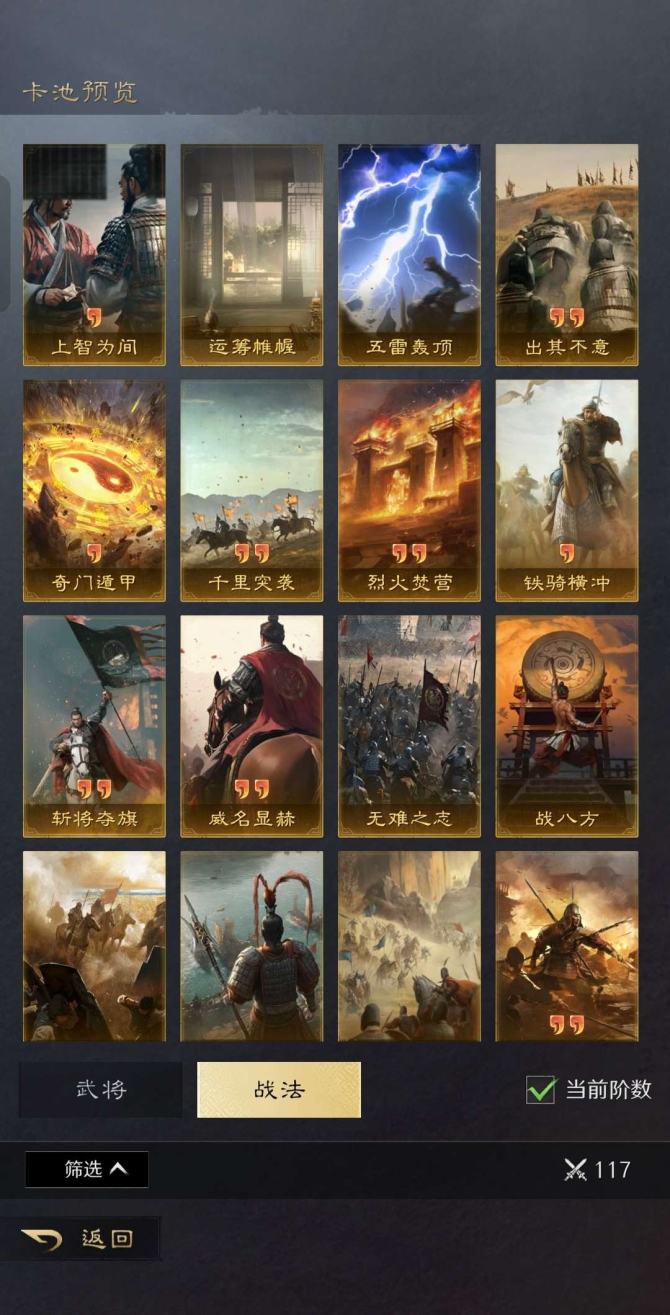The image size is (670, 1315).
Task: Open the 斩将夺旗 card
Action: pyautogui.click(x=94, y=726)
